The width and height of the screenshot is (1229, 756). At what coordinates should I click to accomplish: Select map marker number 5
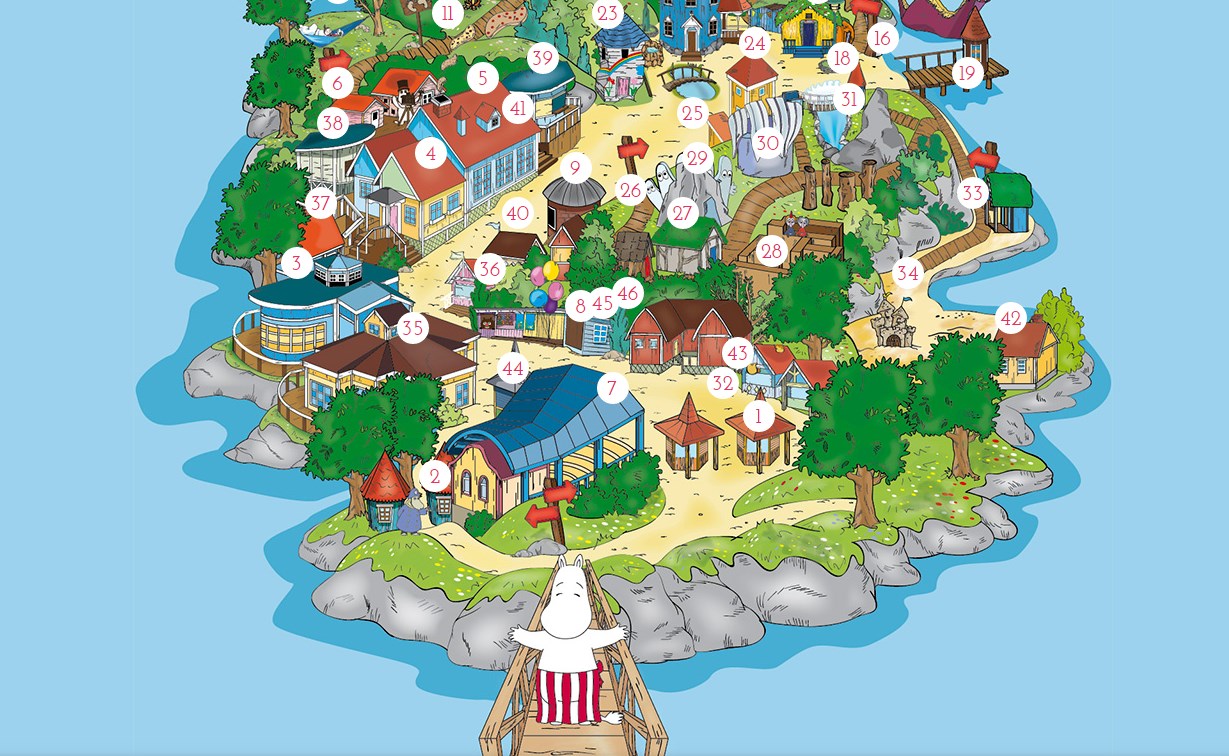coord(483,78)
